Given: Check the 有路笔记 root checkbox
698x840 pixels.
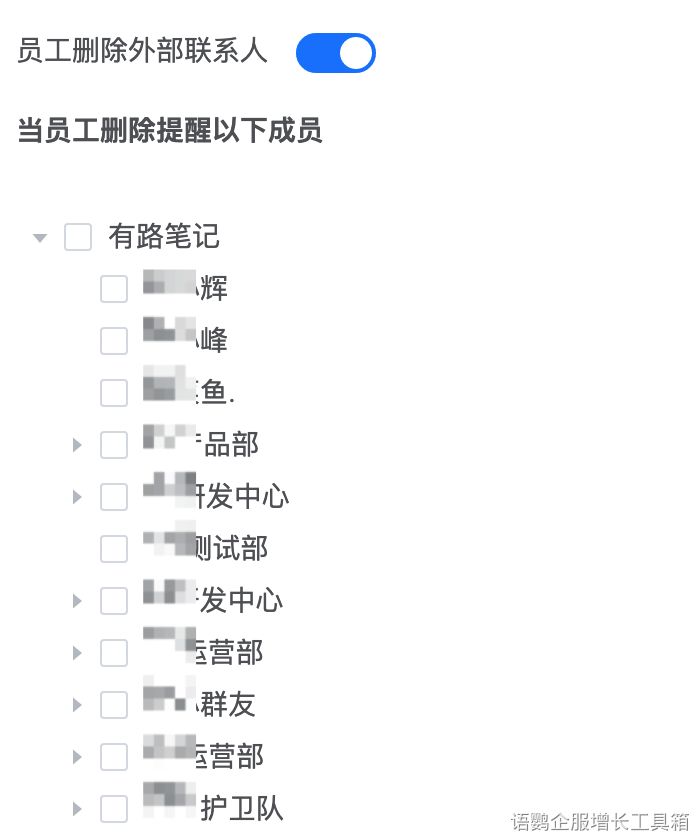Looking at the screenshot, I should (78, 237).
